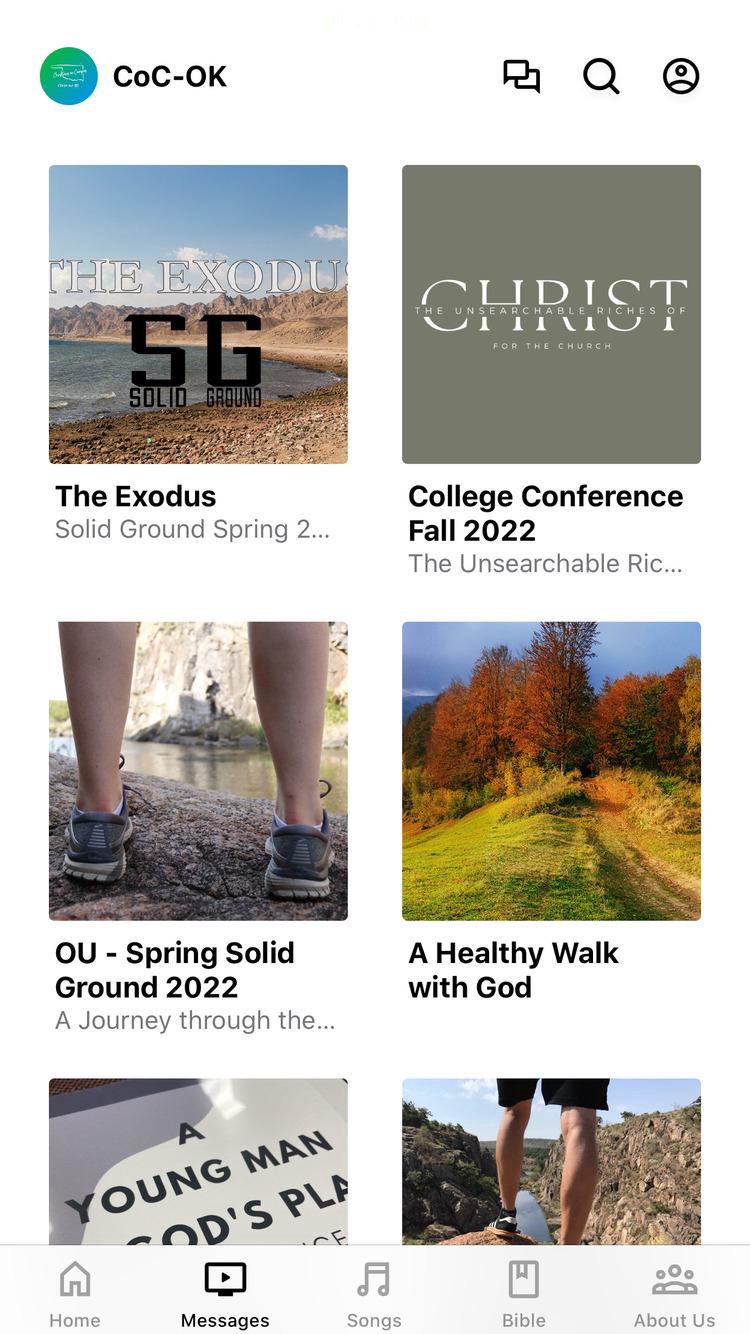Screen dimensions: 750x1334
Task: Open the Young Man series tile
Action: tap(198, 1160)
